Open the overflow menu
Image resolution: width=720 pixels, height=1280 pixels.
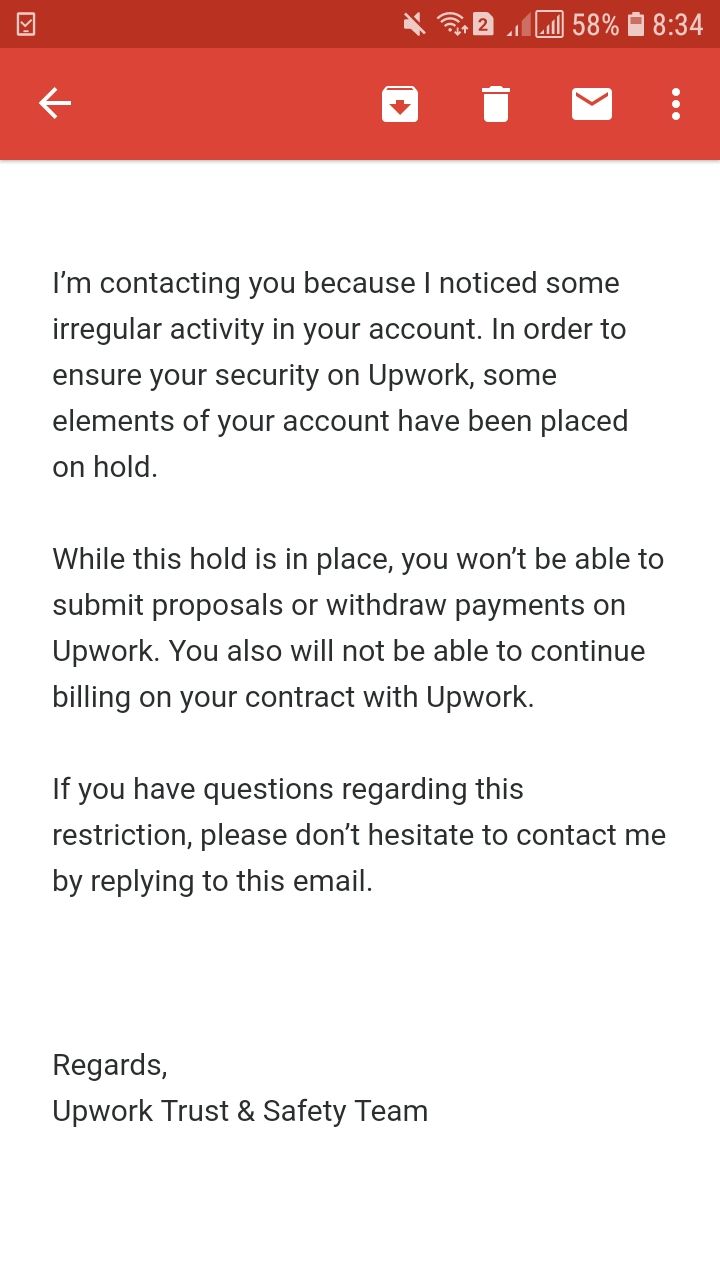pyautogui.click(x=676, y=104)
